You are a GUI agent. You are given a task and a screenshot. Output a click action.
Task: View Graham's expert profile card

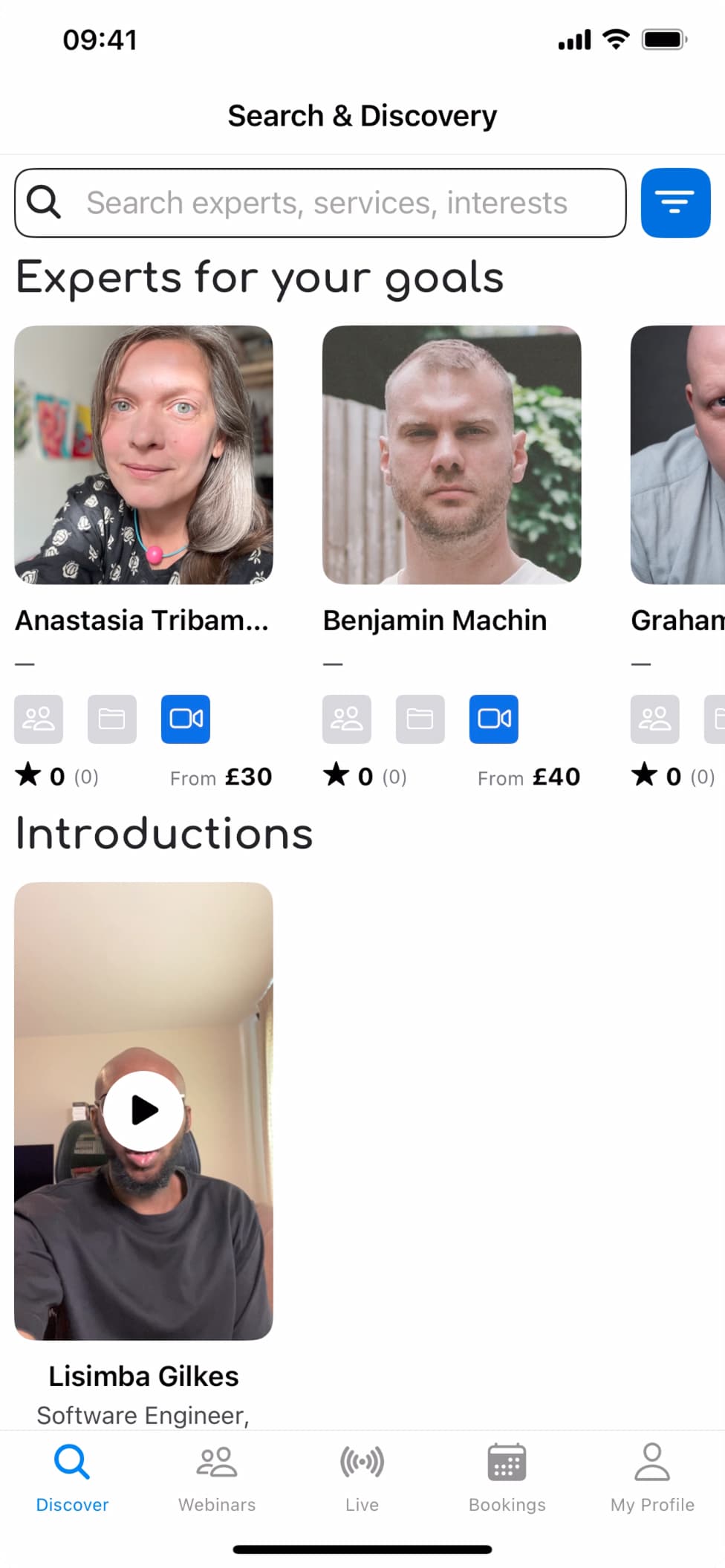click(677, 455)
